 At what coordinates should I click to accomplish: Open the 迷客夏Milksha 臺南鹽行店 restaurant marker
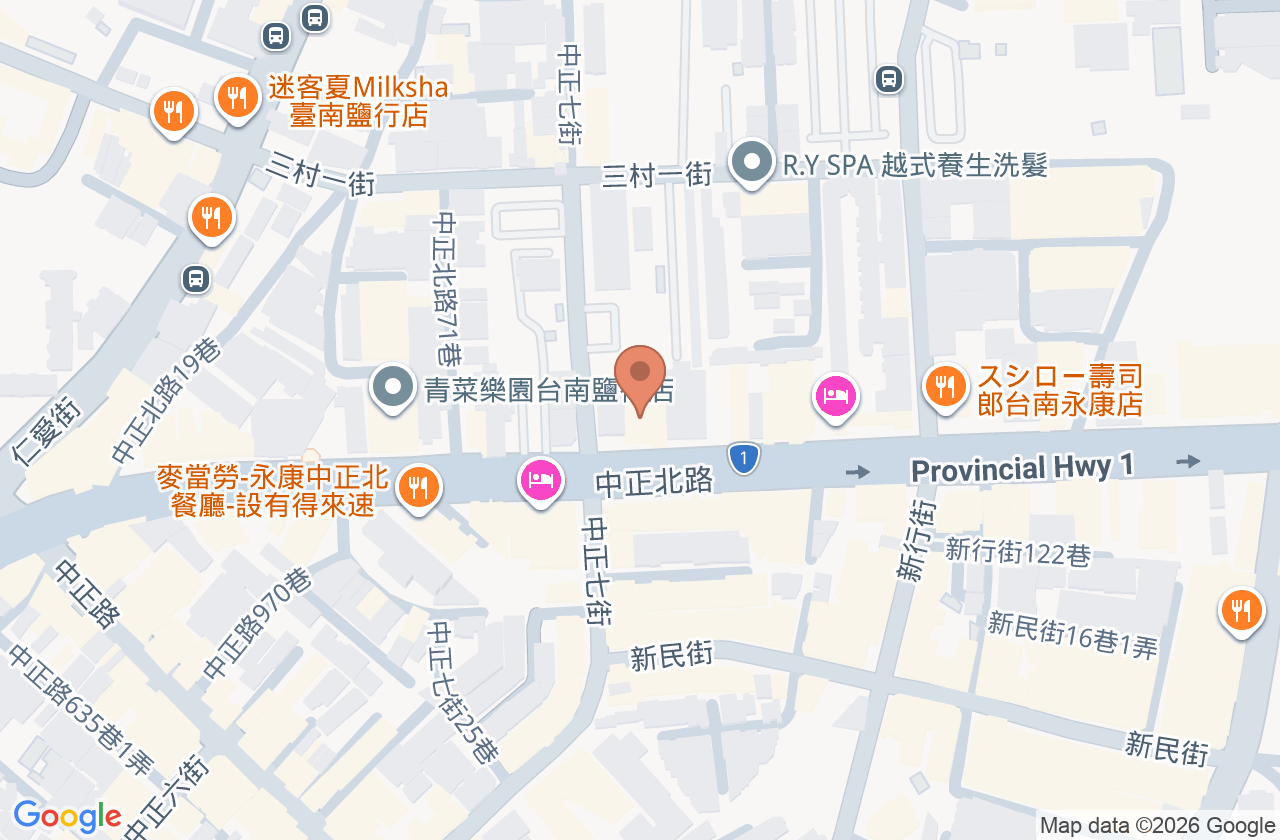[237, 98]
